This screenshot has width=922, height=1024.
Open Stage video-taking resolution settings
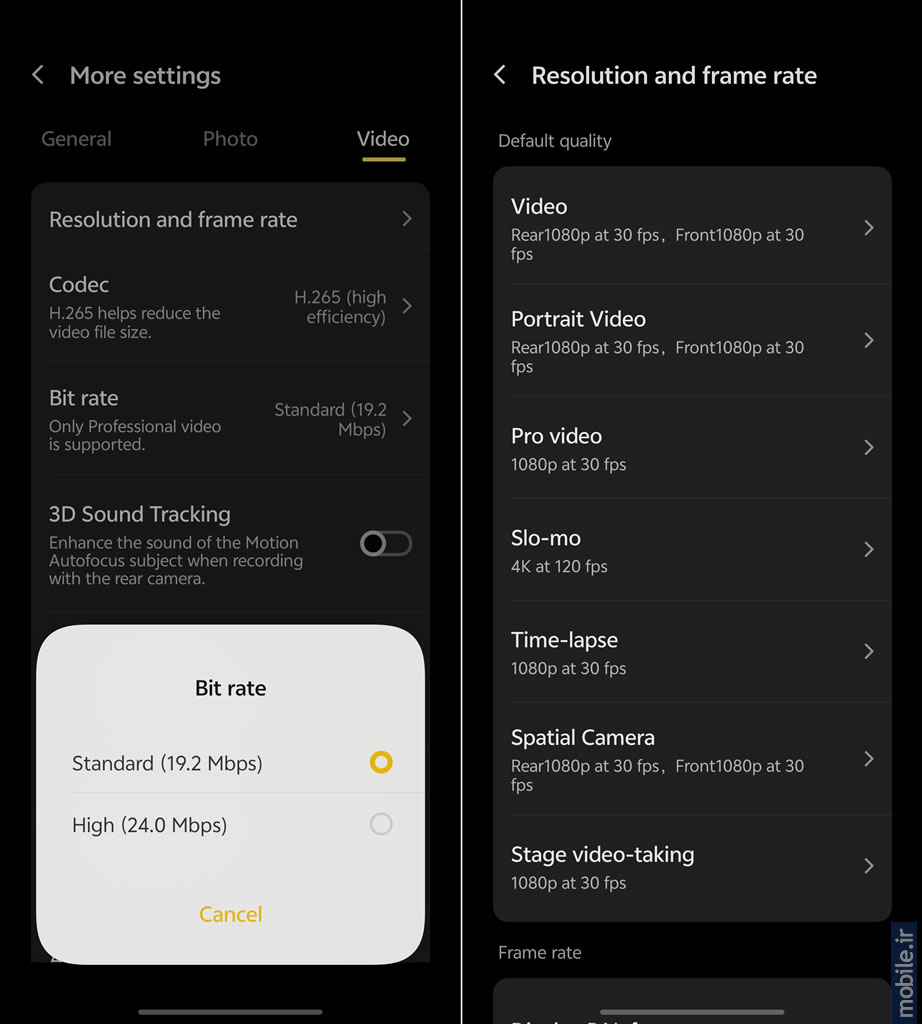tap(691, 866)
